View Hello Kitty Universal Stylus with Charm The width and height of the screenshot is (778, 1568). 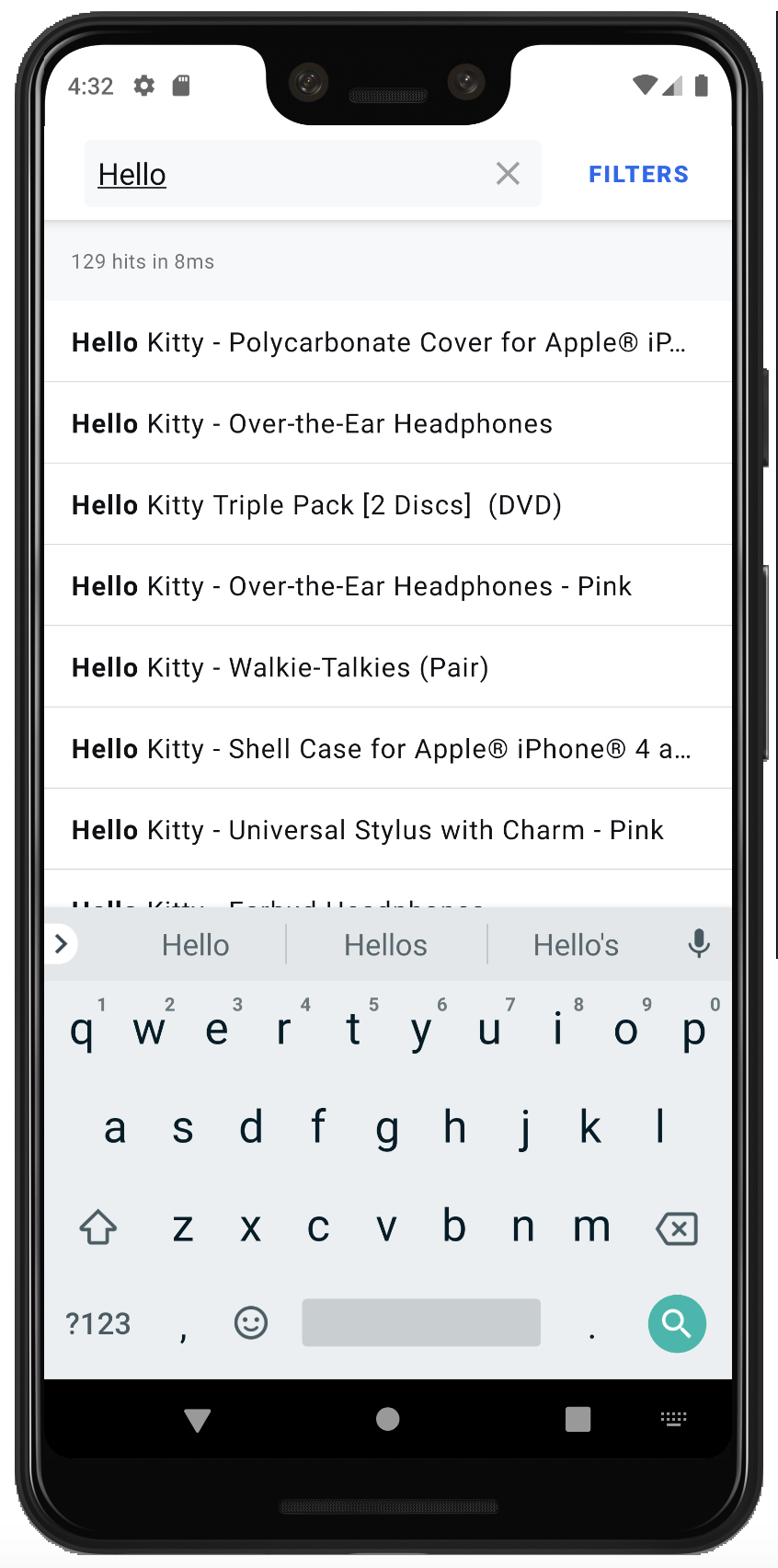[x=367, y=830]
